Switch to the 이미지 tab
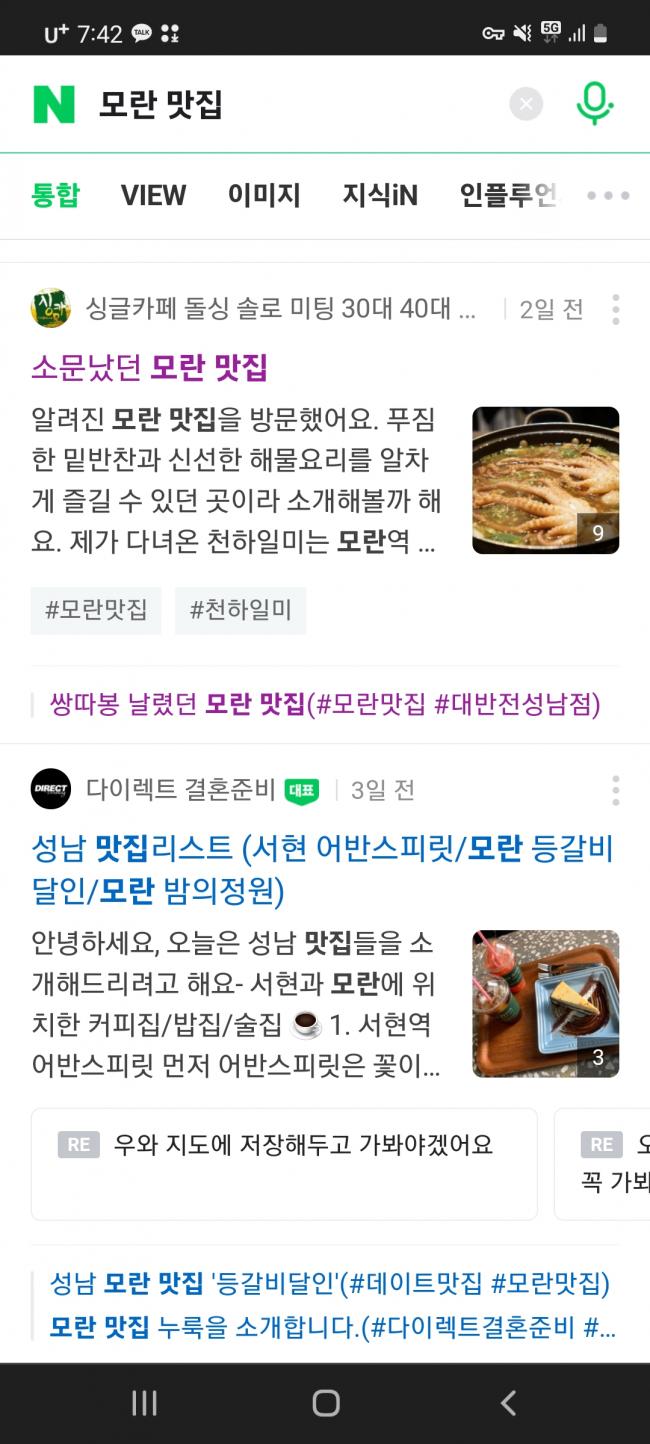The height and width of the screenshot is (1444, 650). (x=264, y=195)
